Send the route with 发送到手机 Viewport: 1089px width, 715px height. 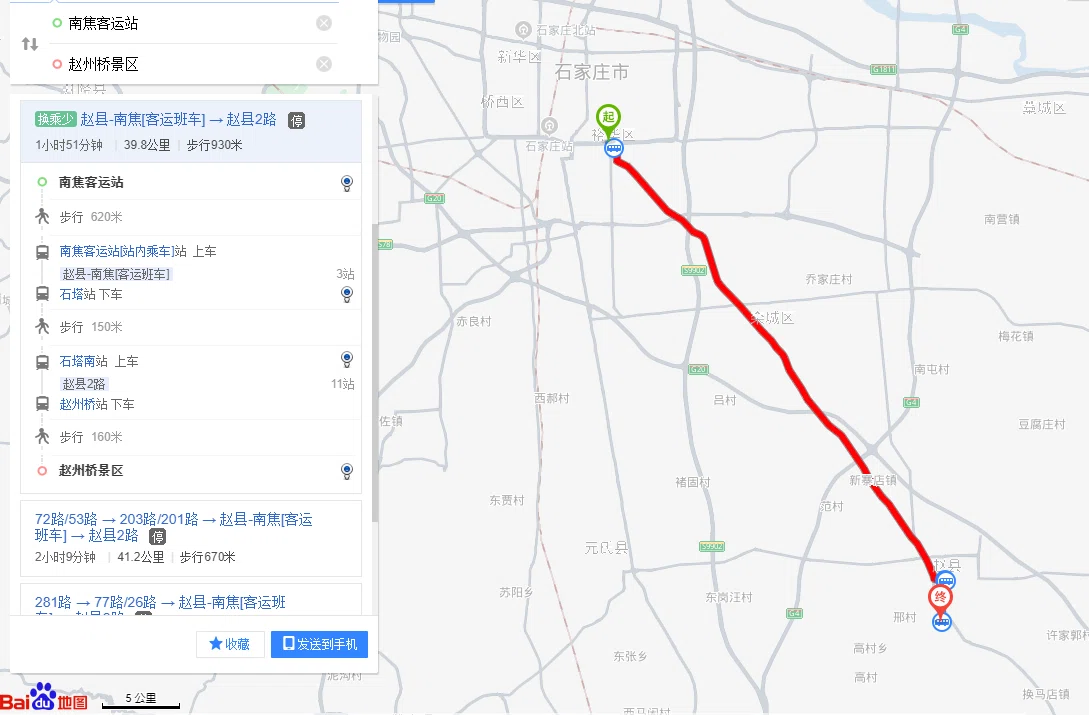coord(319,644)
